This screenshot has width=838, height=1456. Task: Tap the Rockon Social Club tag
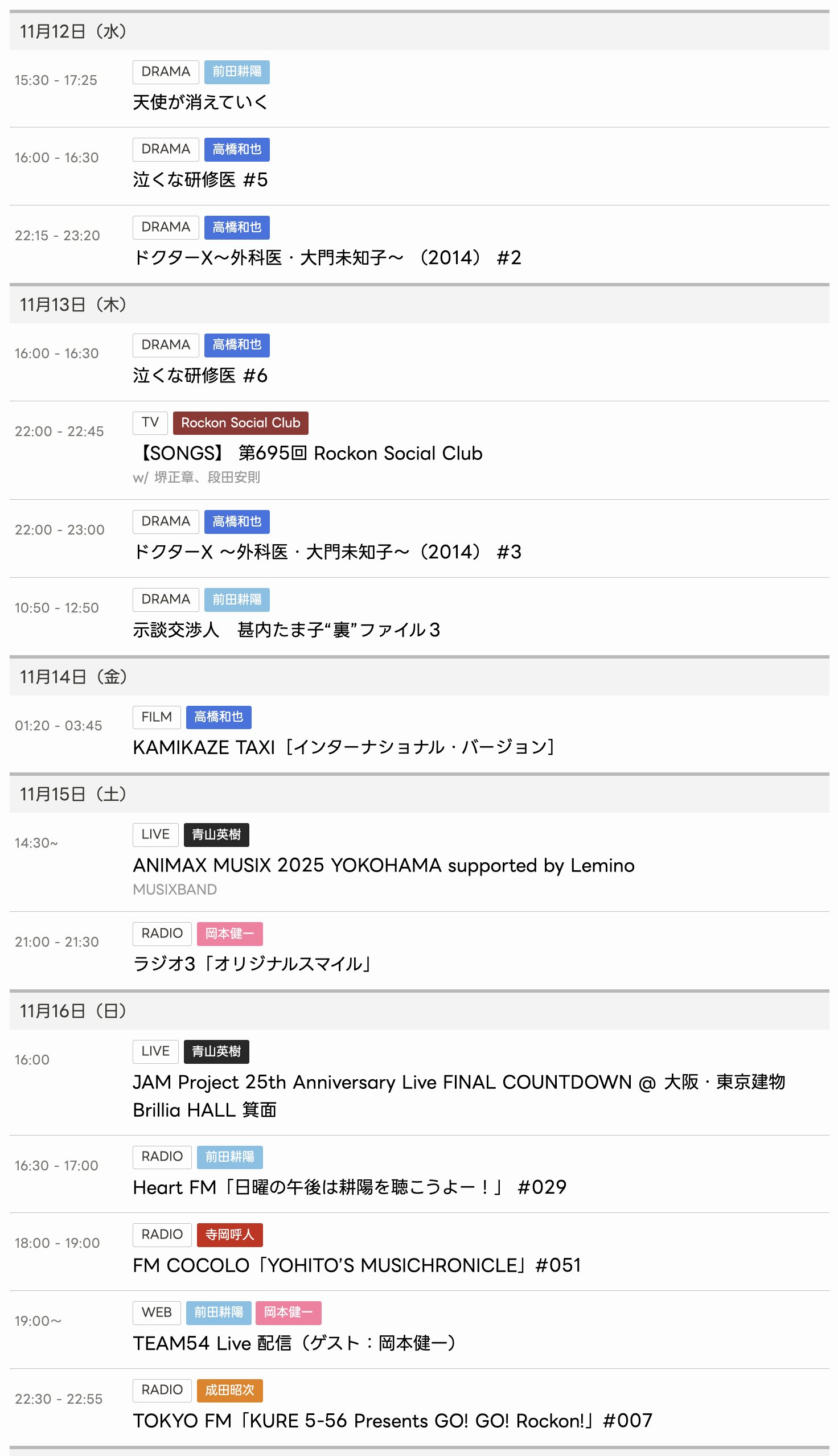click(241, 423)
